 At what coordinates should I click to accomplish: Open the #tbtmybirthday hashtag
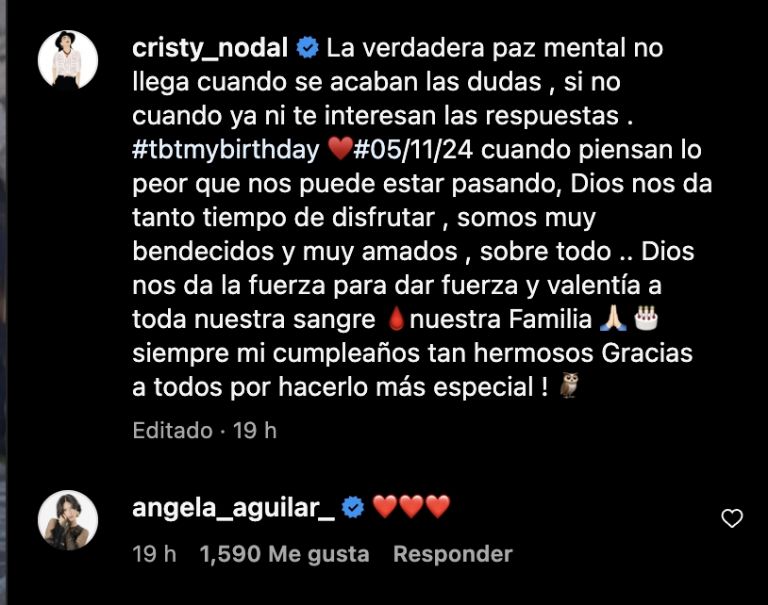(226, 150)
